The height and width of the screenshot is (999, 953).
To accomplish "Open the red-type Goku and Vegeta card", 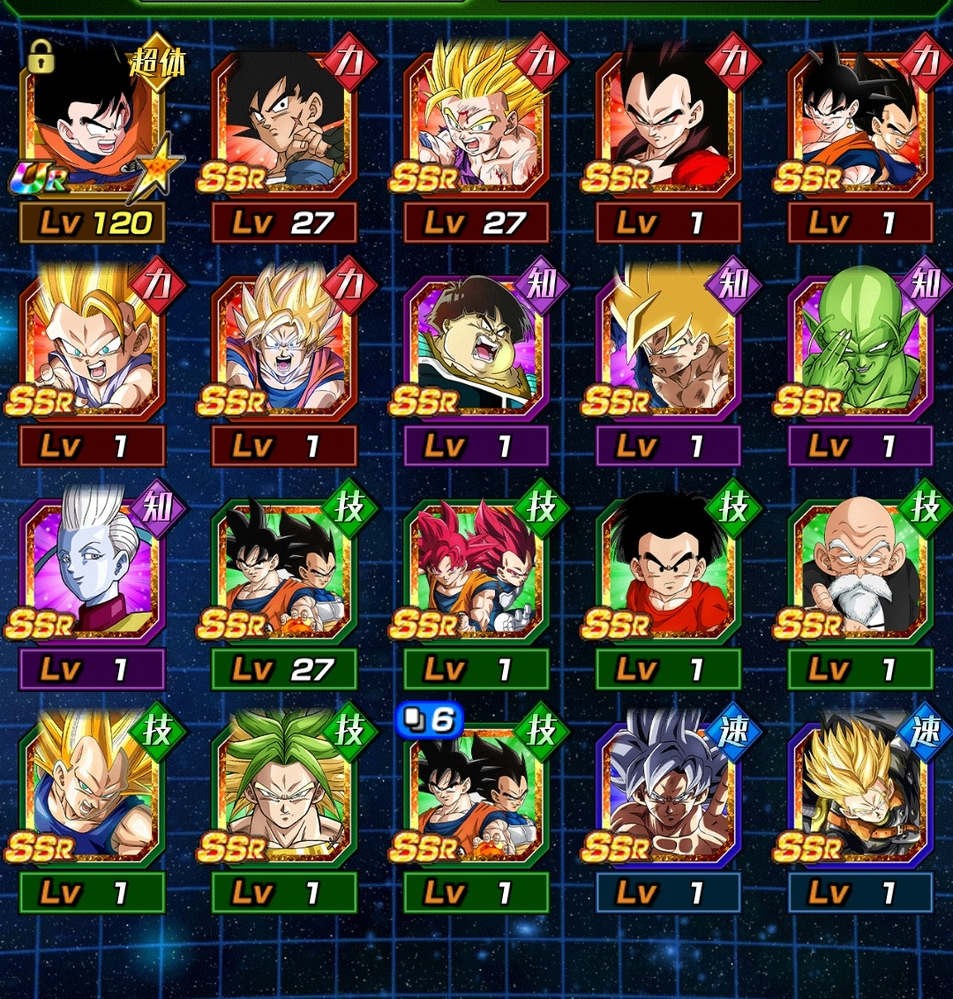I will pyautogui.click(x=860, y=125).
